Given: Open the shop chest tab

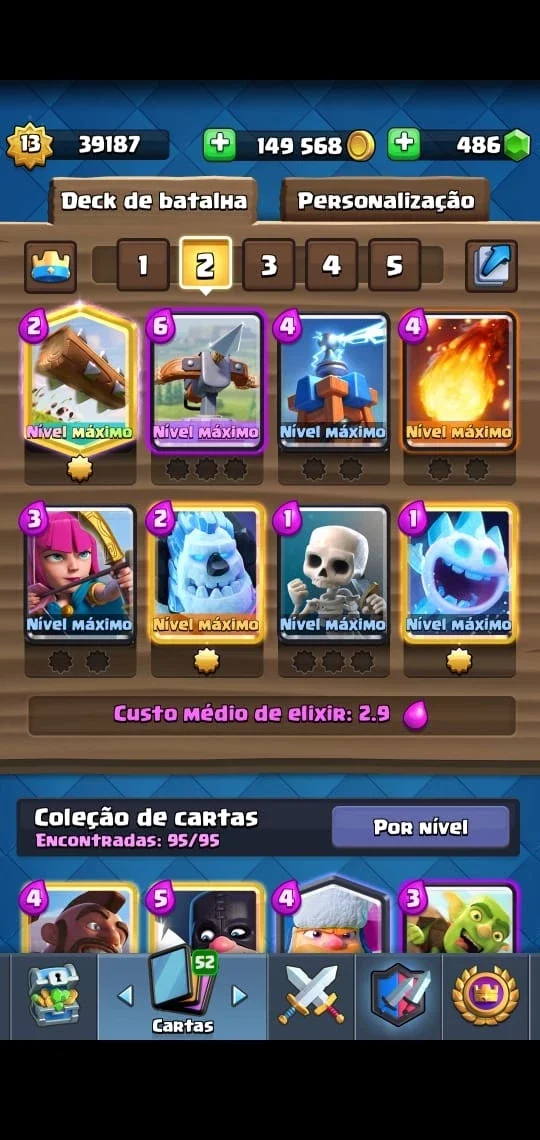Looking at the screenshot, I should pyautogui.click(x=52, y=995).
